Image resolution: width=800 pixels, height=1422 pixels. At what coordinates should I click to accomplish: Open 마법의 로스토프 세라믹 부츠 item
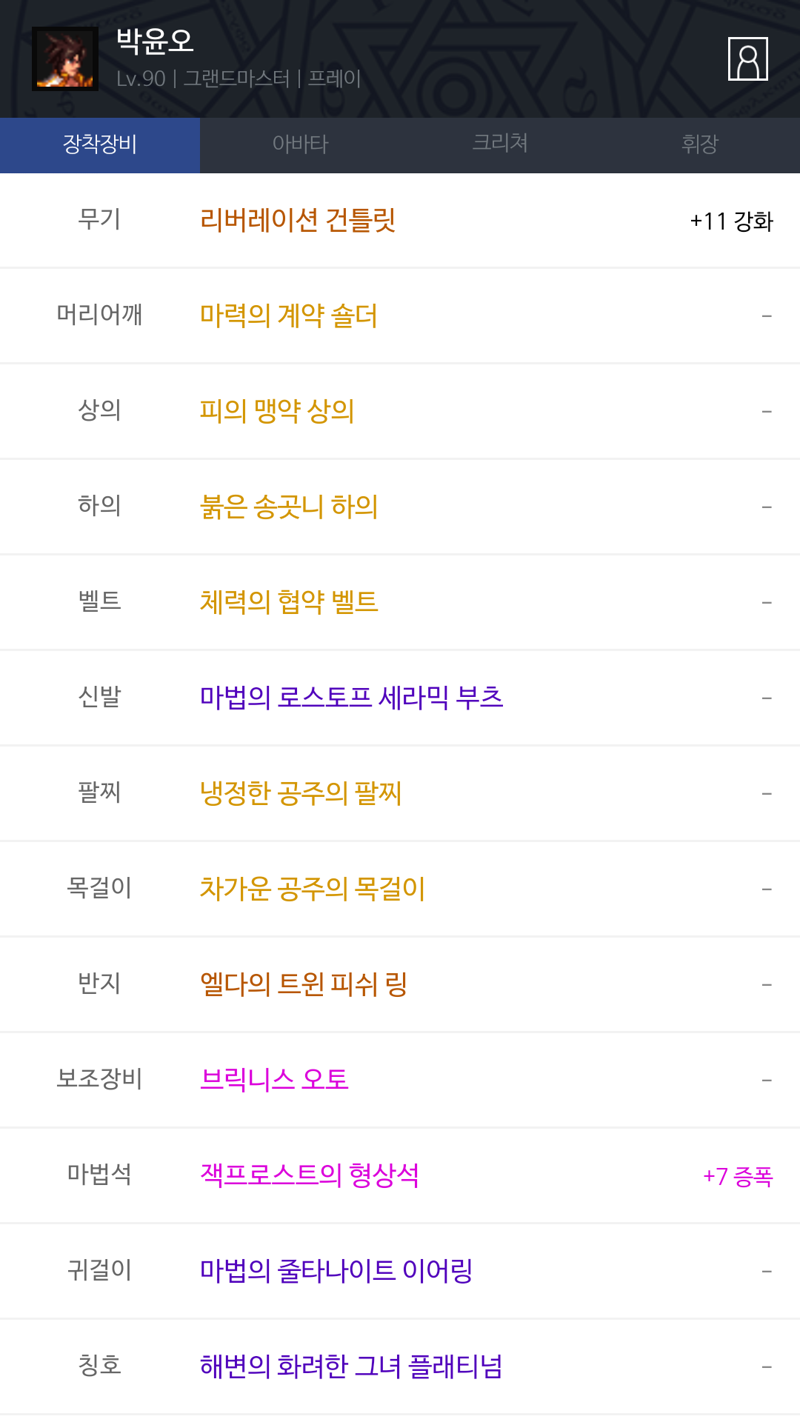[x=400, y=698]
